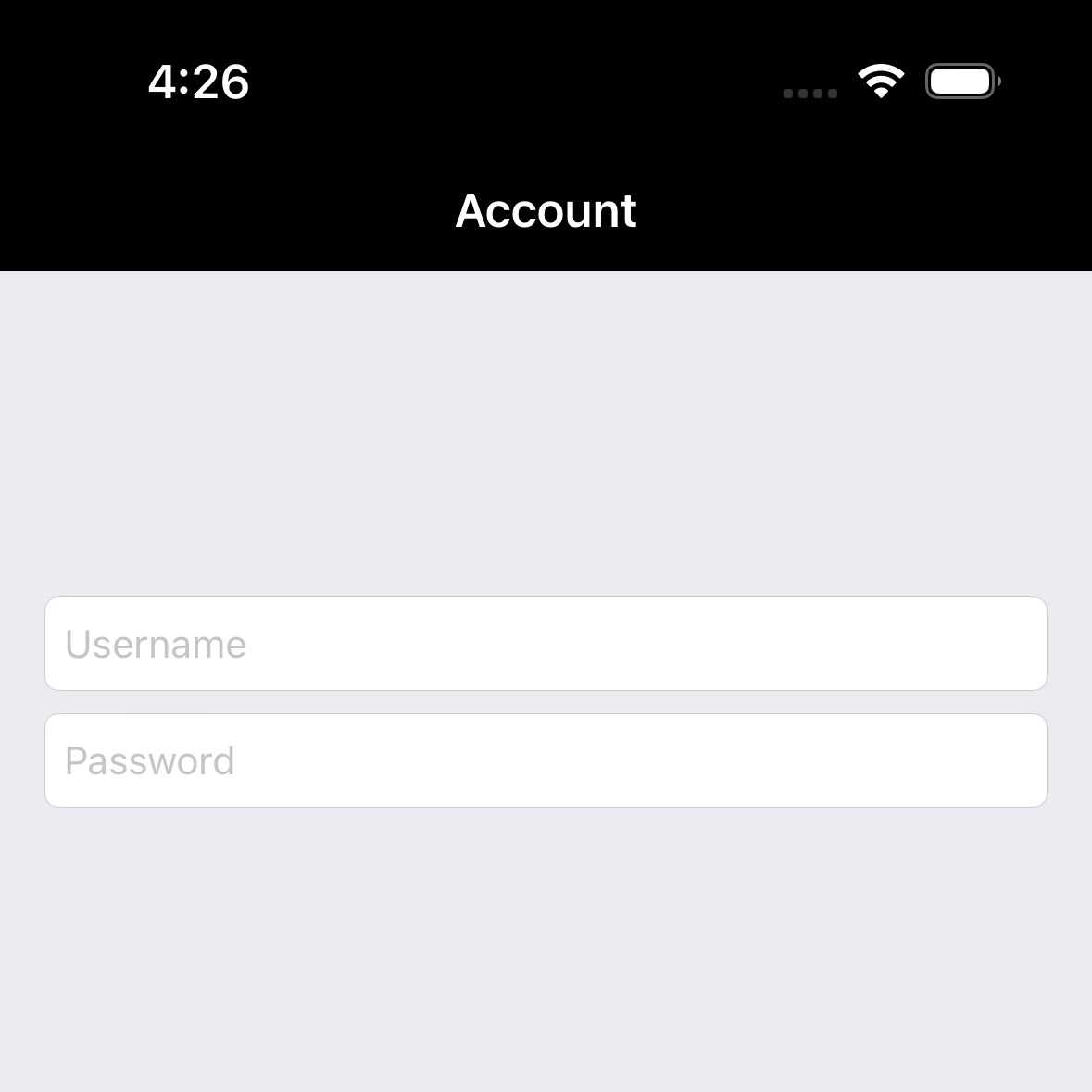The image size is (1092, 1092).
Task: Tap the Username field
Action: (x=546, y=644)
